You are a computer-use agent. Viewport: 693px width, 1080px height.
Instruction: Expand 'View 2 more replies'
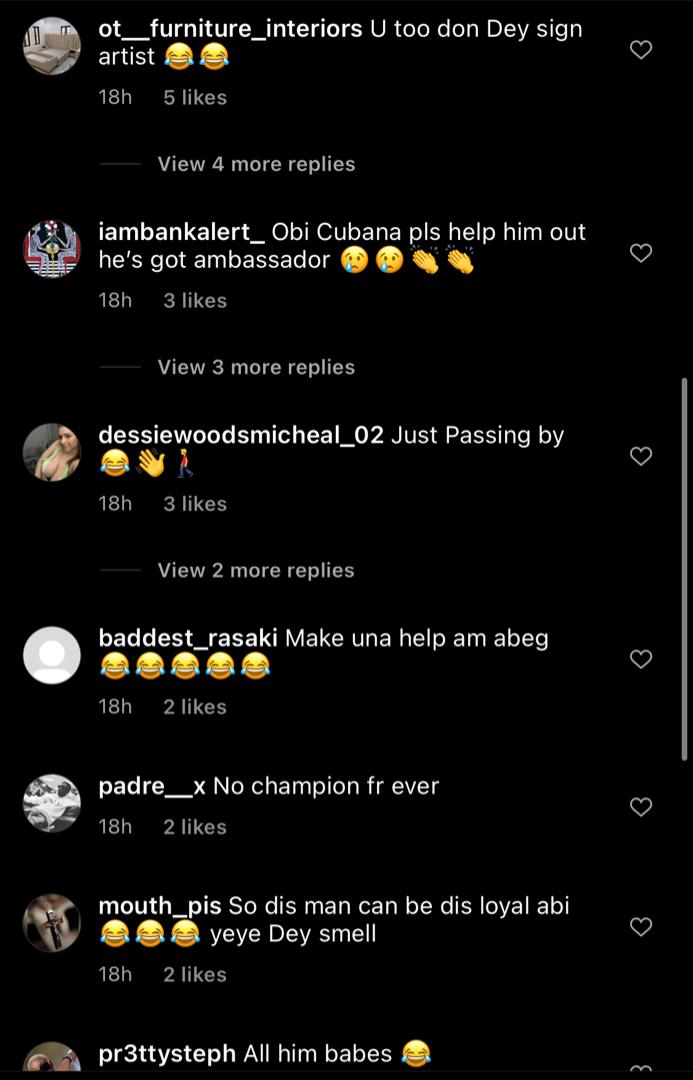[256, 570]
